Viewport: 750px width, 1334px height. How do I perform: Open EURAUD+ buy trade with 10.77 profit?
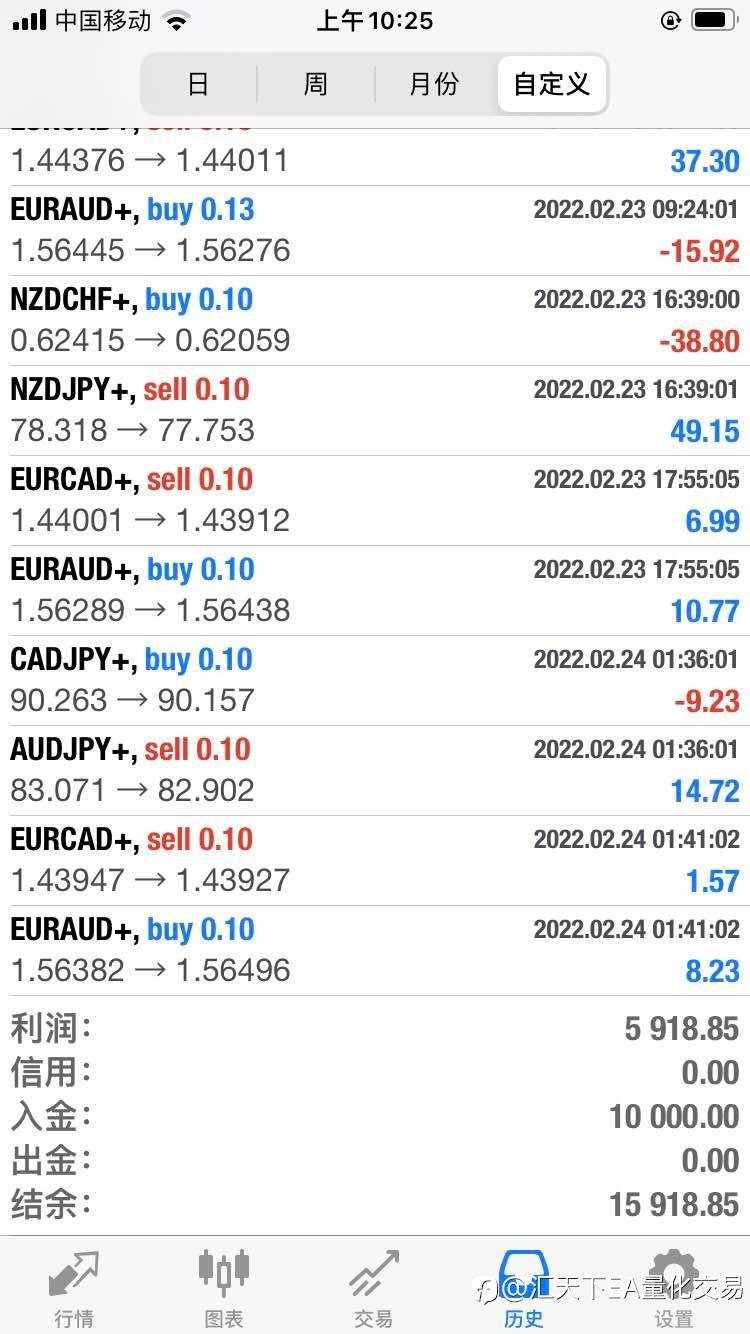pyautogui.click(x=375, y=590)
